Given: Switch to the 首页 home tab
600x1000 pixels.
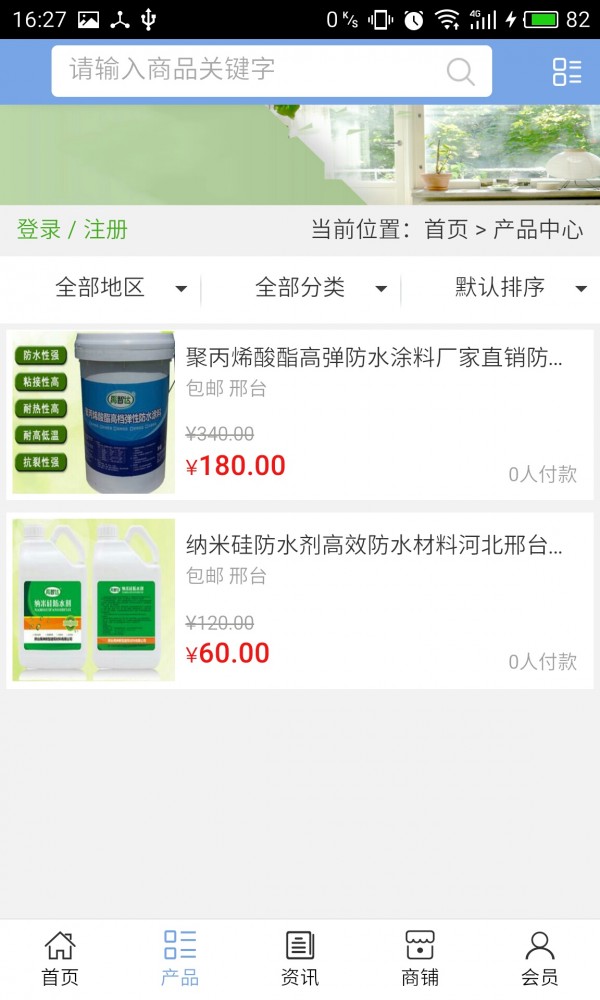Looking at the screenshot, I should tap(60, 958).
